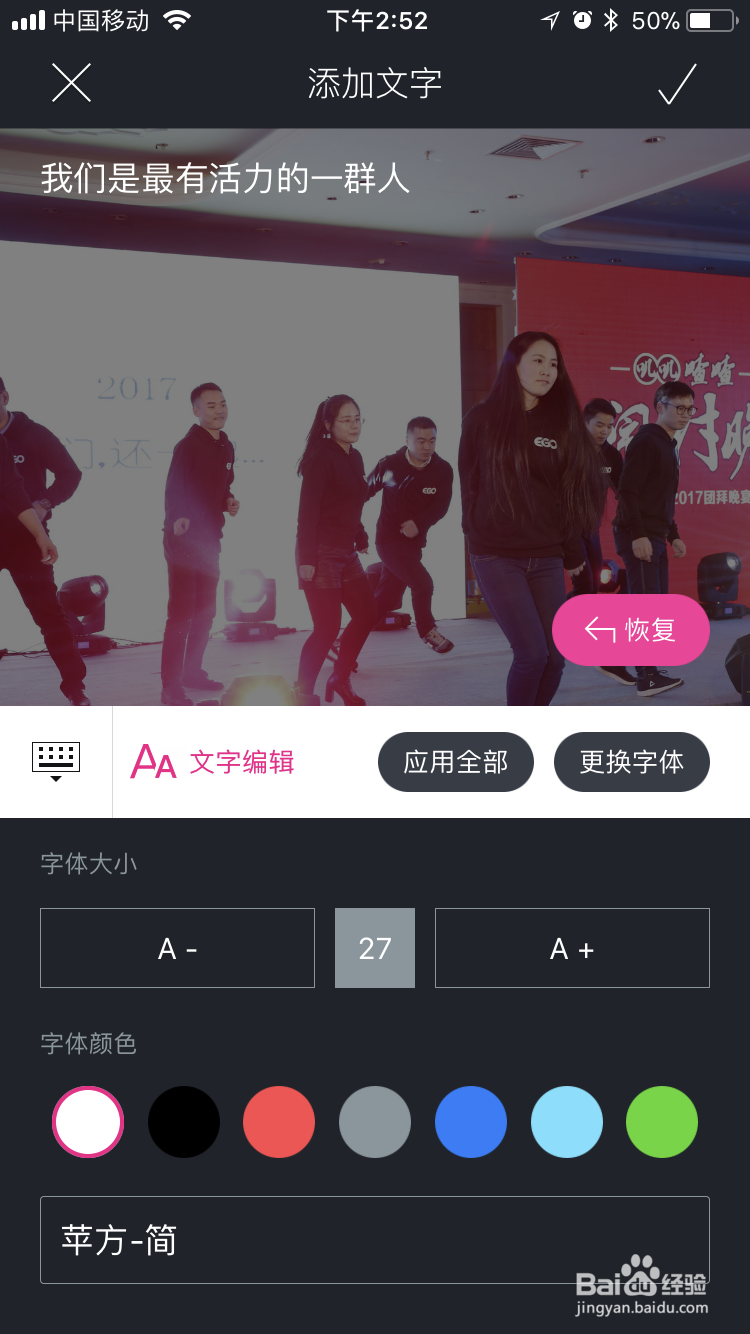The height and width of the screenshot is (1334, 750).
Task: Open 更换字体 to change fonts
Action: click(632, 761)
